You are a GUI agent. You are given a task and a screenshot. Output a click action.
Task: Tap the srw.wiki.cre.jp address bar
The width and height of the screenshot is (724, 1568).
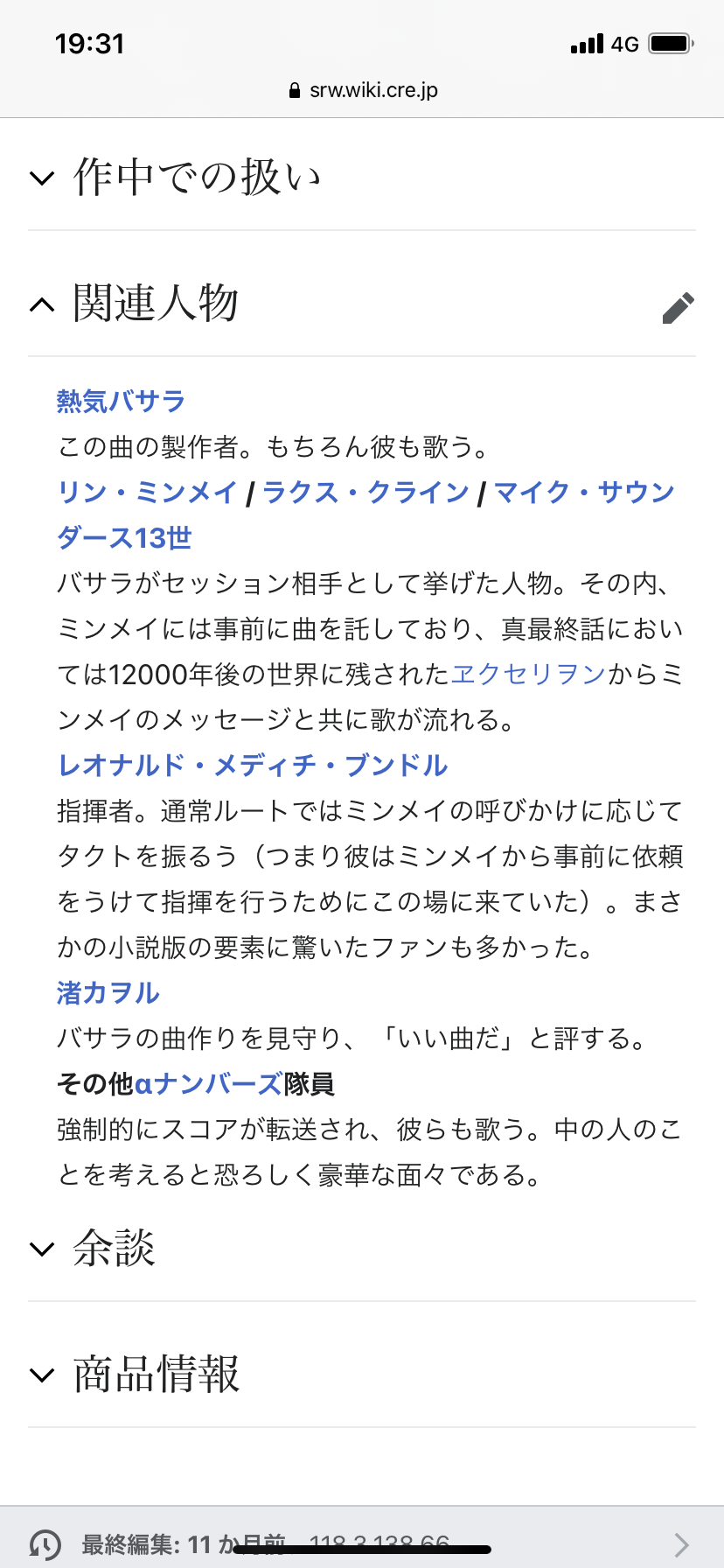[362, 90]
